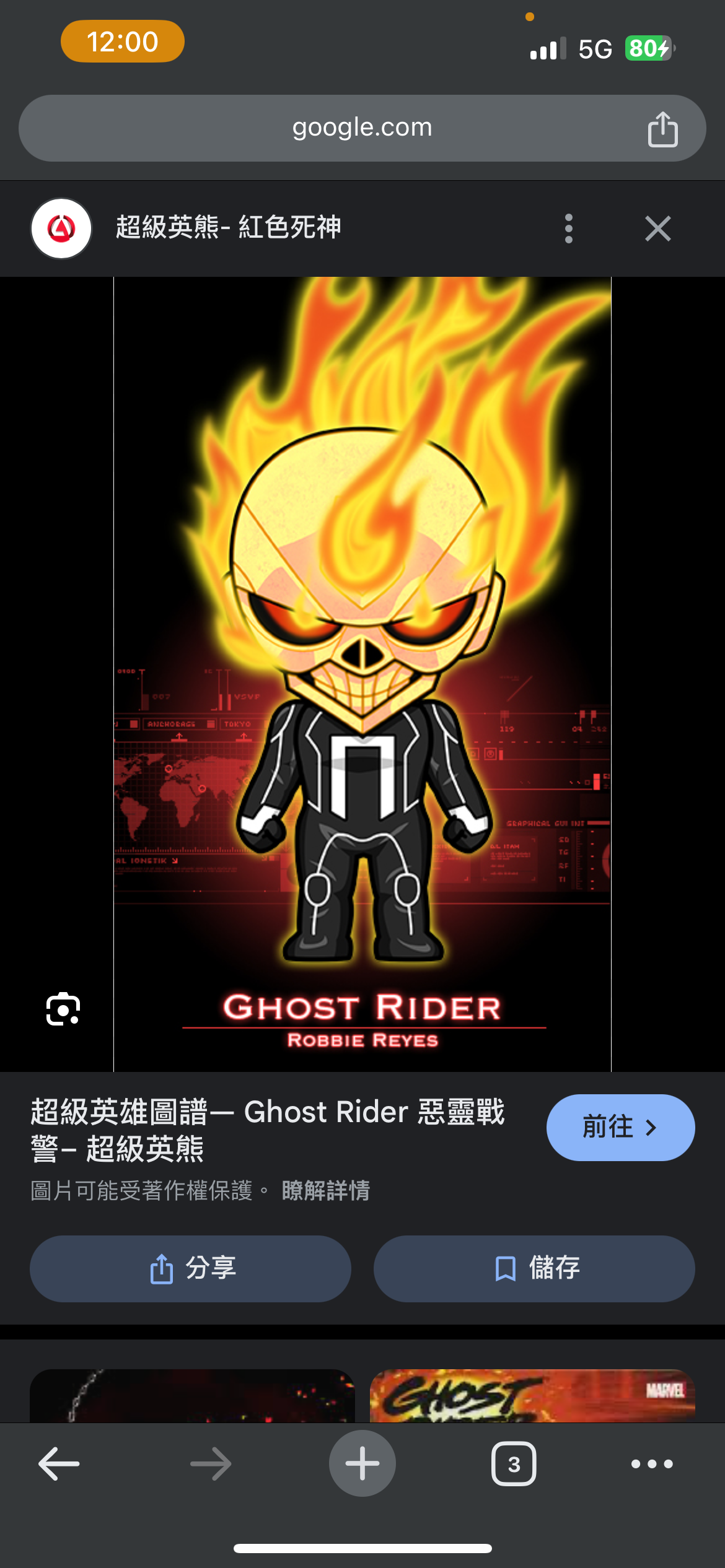Open the Ghost Rider image full view
725x1568 pixels.
point(362,674)
